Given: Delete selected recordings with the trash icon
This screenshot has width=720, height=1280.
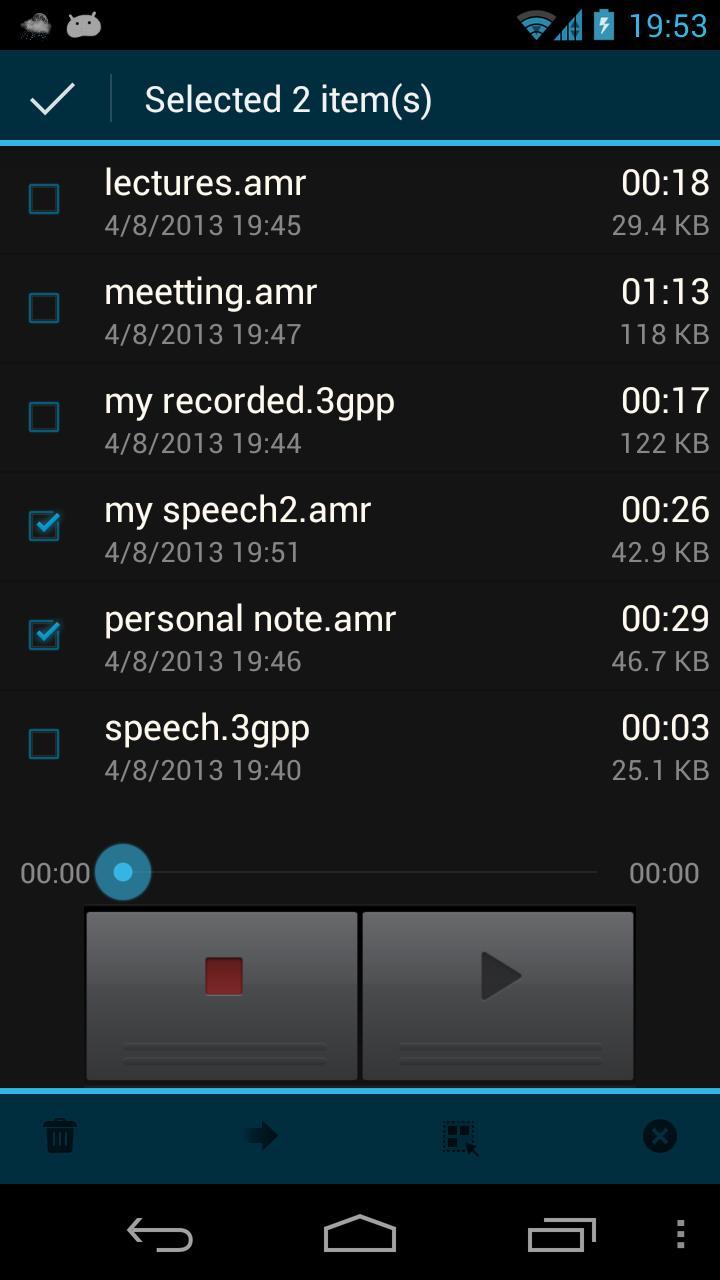Looking at the screenshot, I should click(60, 1136).
